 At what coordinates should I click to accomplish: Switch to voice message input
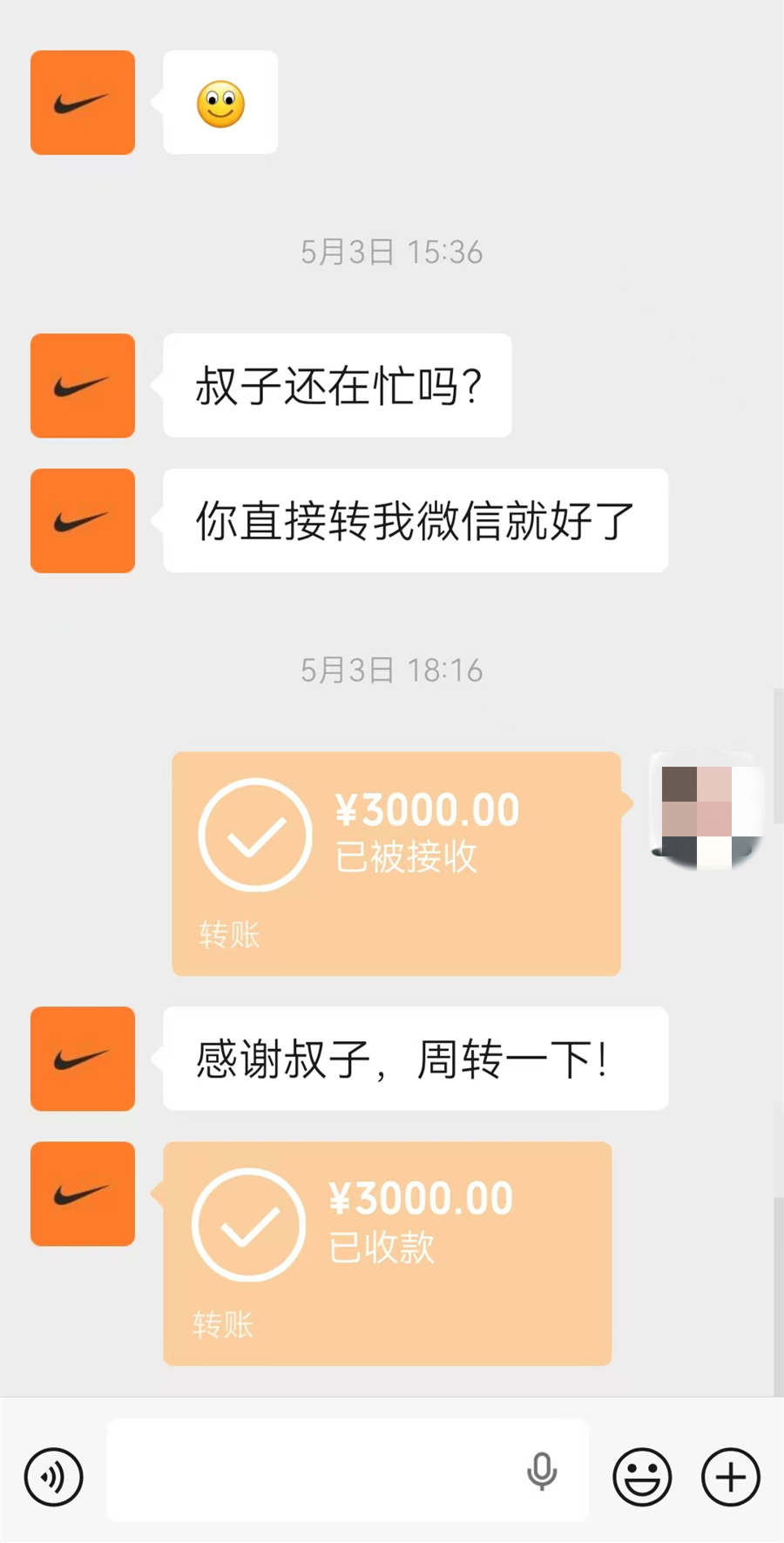(x=54, y=1477)
